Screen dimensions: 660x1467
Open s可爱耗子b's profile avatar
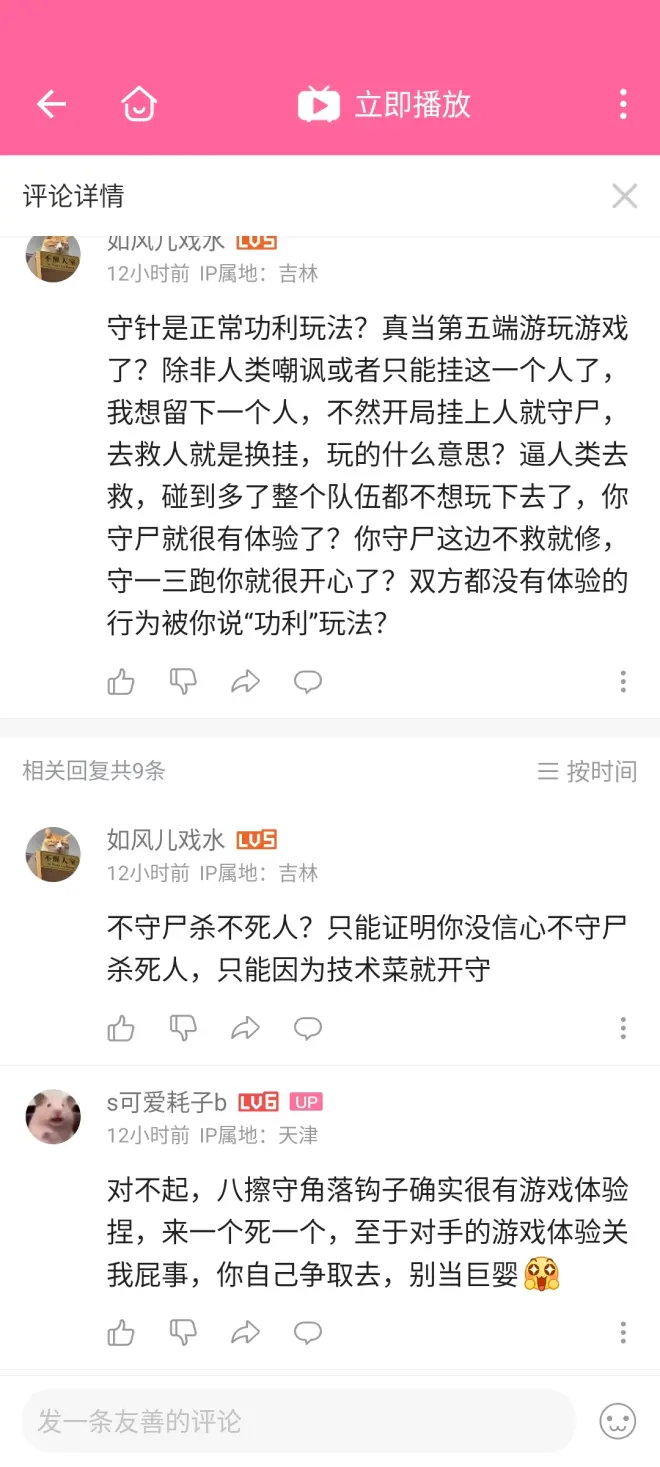click(53, 1117)
